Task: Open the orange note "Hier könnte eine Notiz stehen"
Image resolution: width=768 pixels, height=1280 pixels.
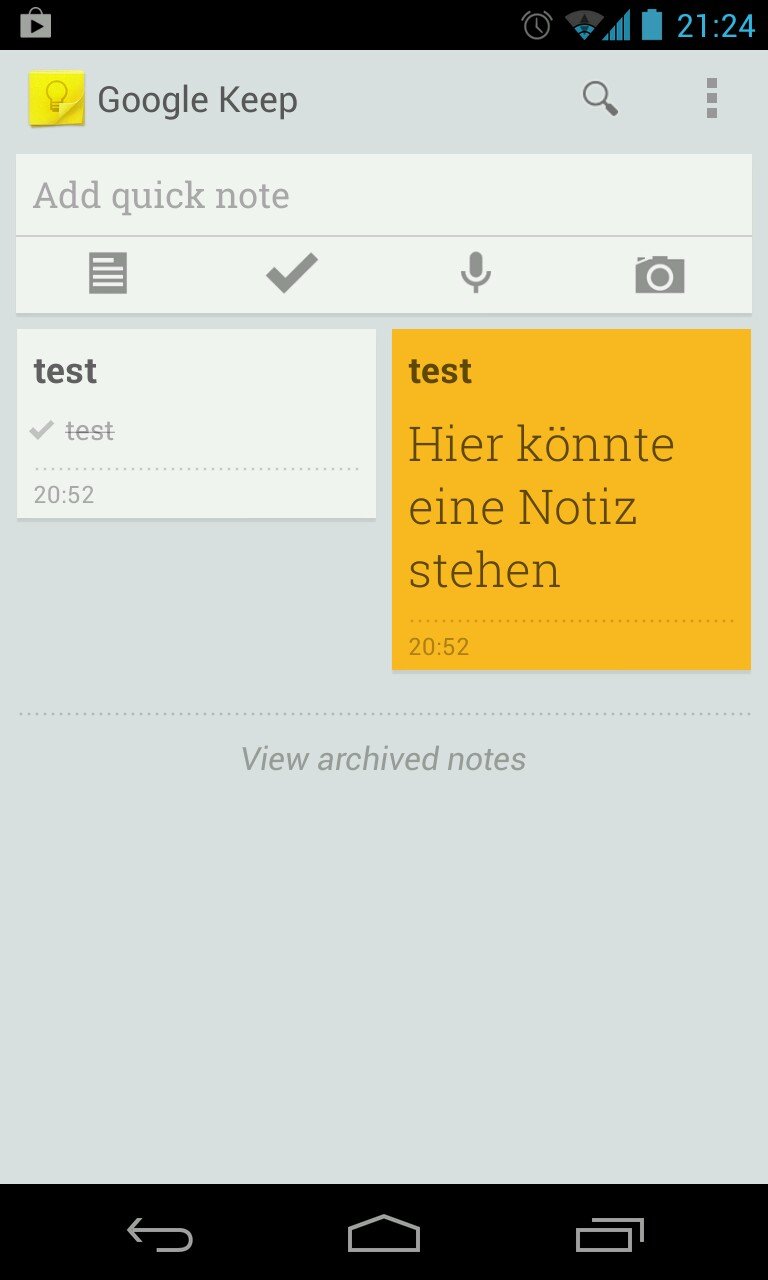Action: coord(571,499)
